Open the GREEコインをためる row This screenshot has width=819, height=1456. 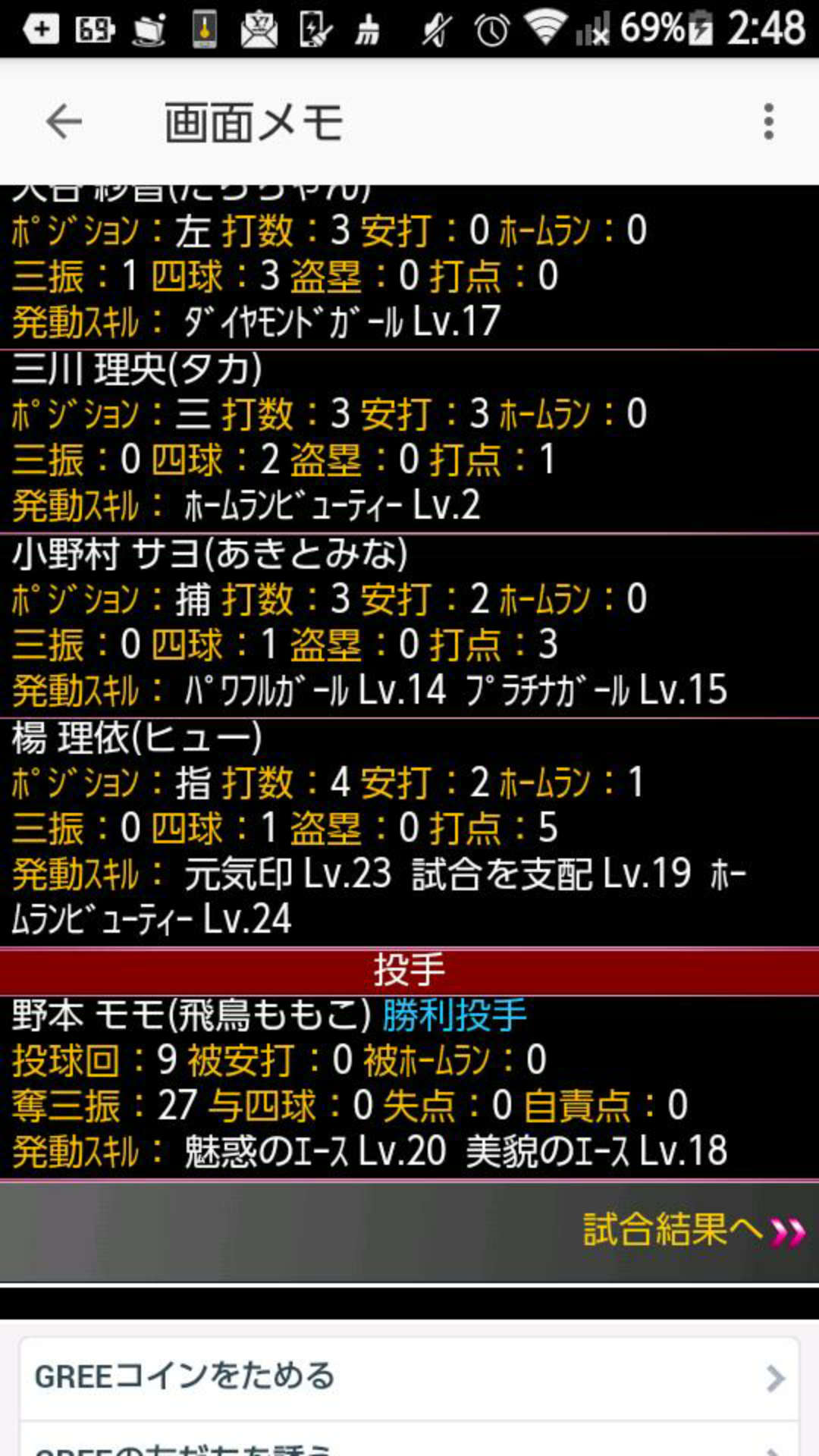(x=409, y=1376)
